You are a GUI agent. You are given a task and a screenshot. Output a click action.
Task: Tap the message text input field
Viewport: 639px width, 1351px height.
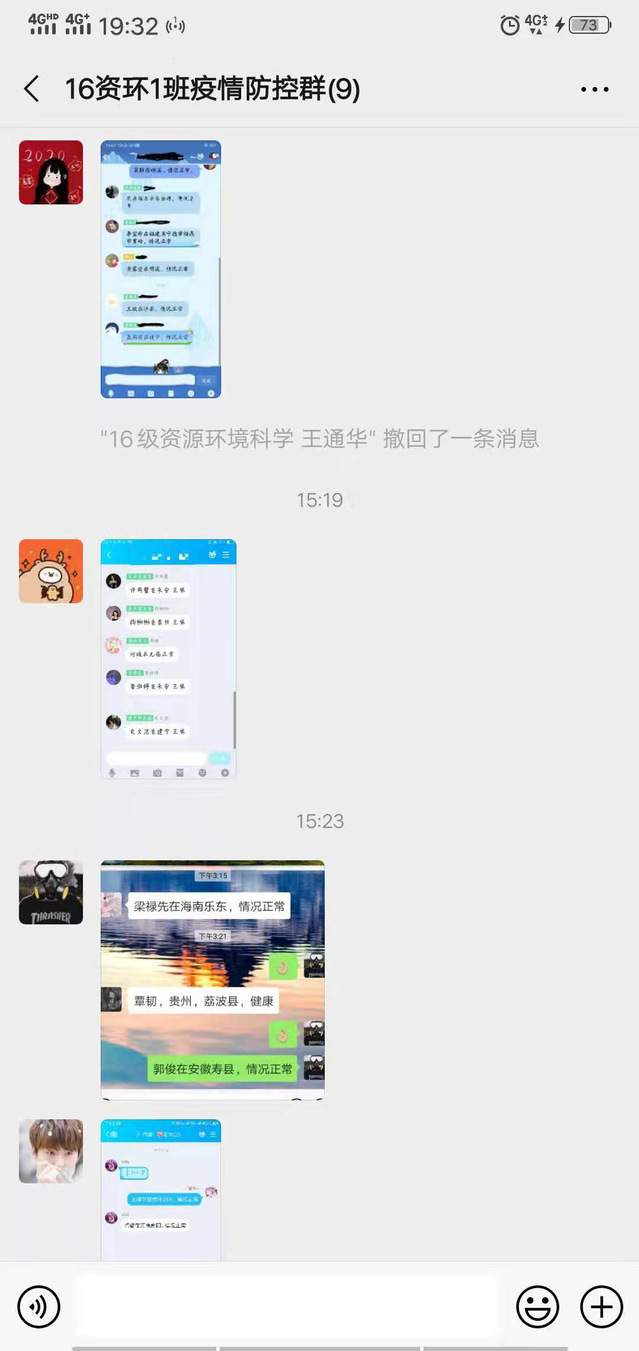[287, 1306]
